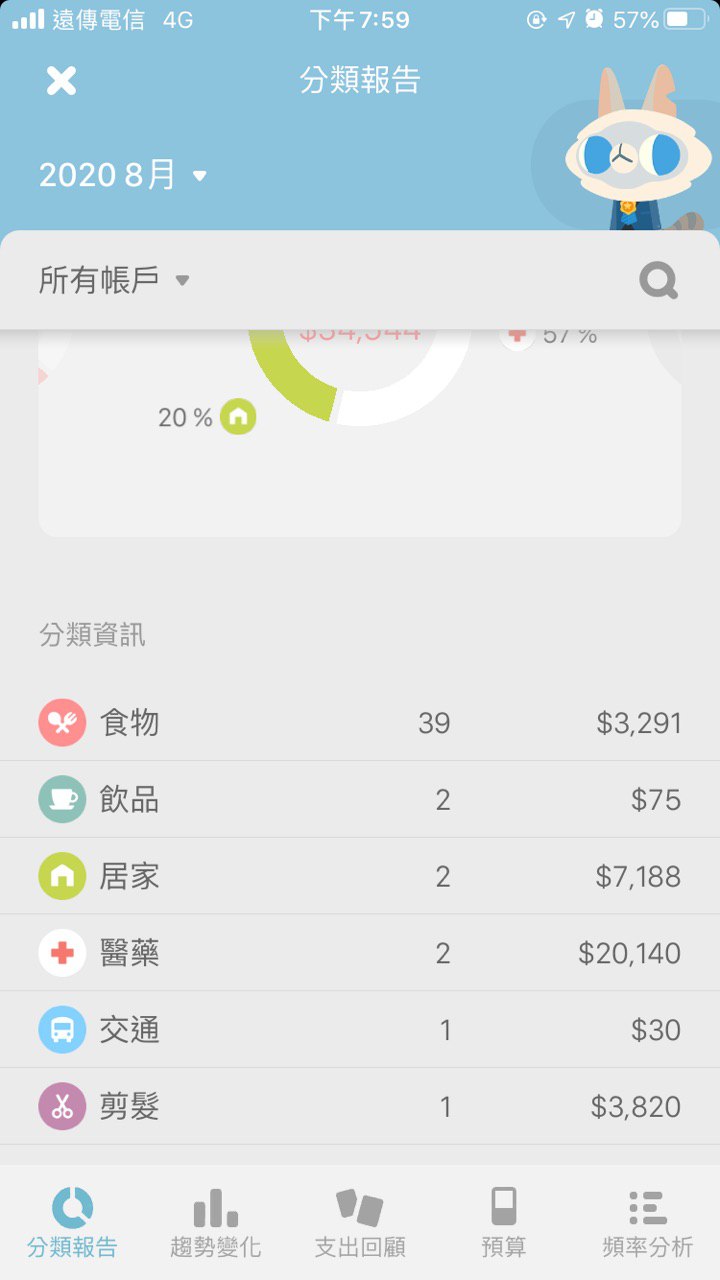Switch to the 頻率分析 tab
This screenshot has width=720, height=1280.
[647, 1222]
